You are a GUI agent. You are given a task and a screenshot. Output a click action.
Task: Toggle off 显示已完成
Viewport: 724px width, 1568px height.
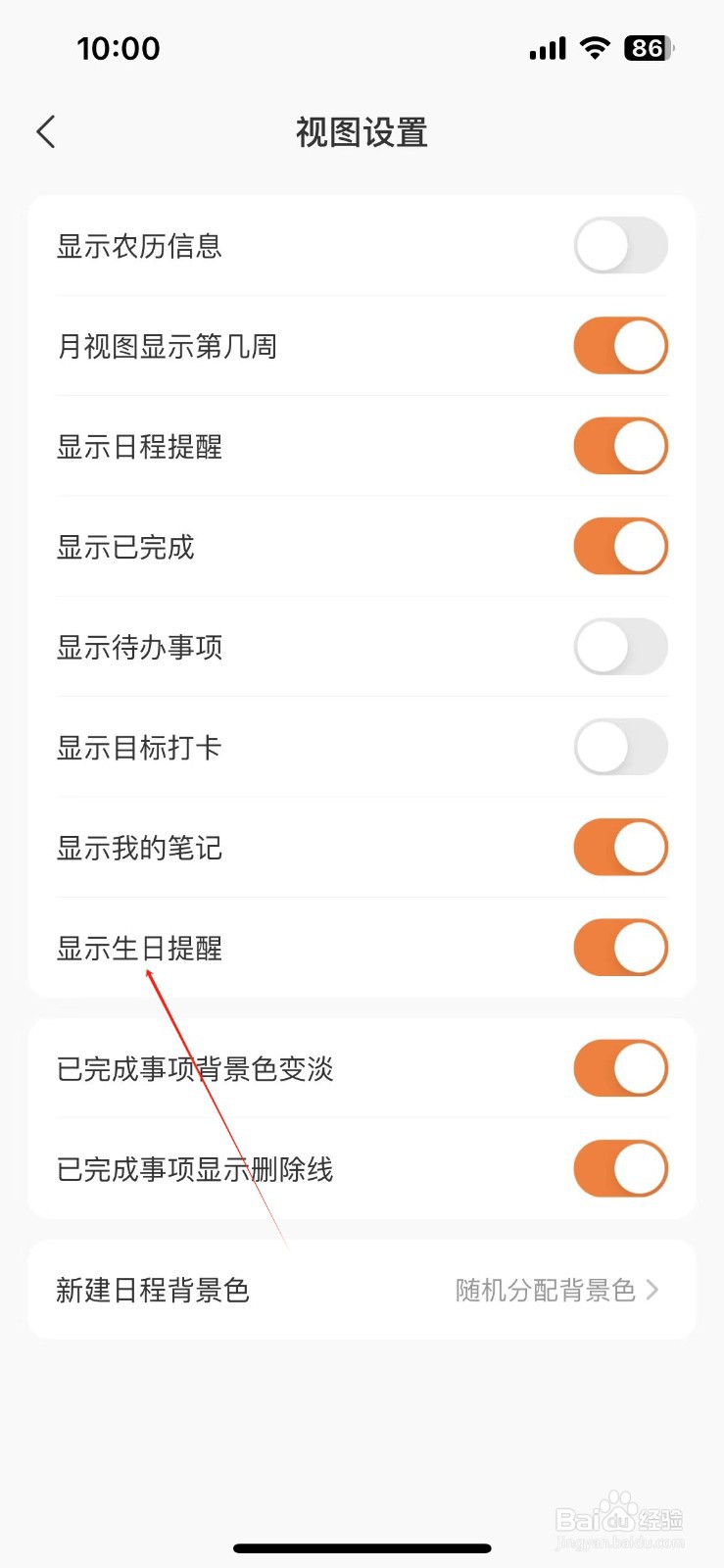621,546
